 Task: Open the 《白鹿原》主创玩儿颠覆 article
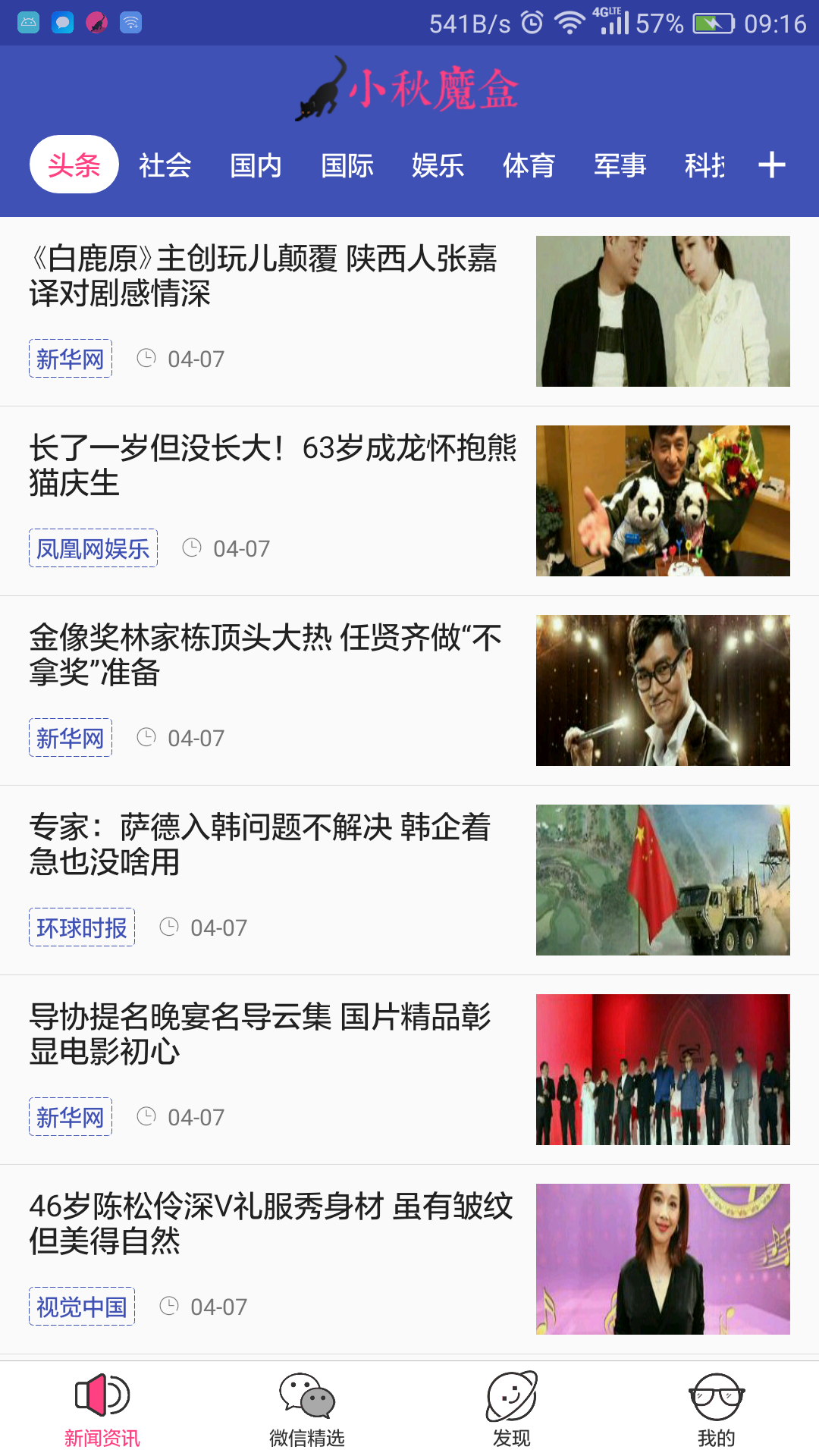click(x=409, y=312)
